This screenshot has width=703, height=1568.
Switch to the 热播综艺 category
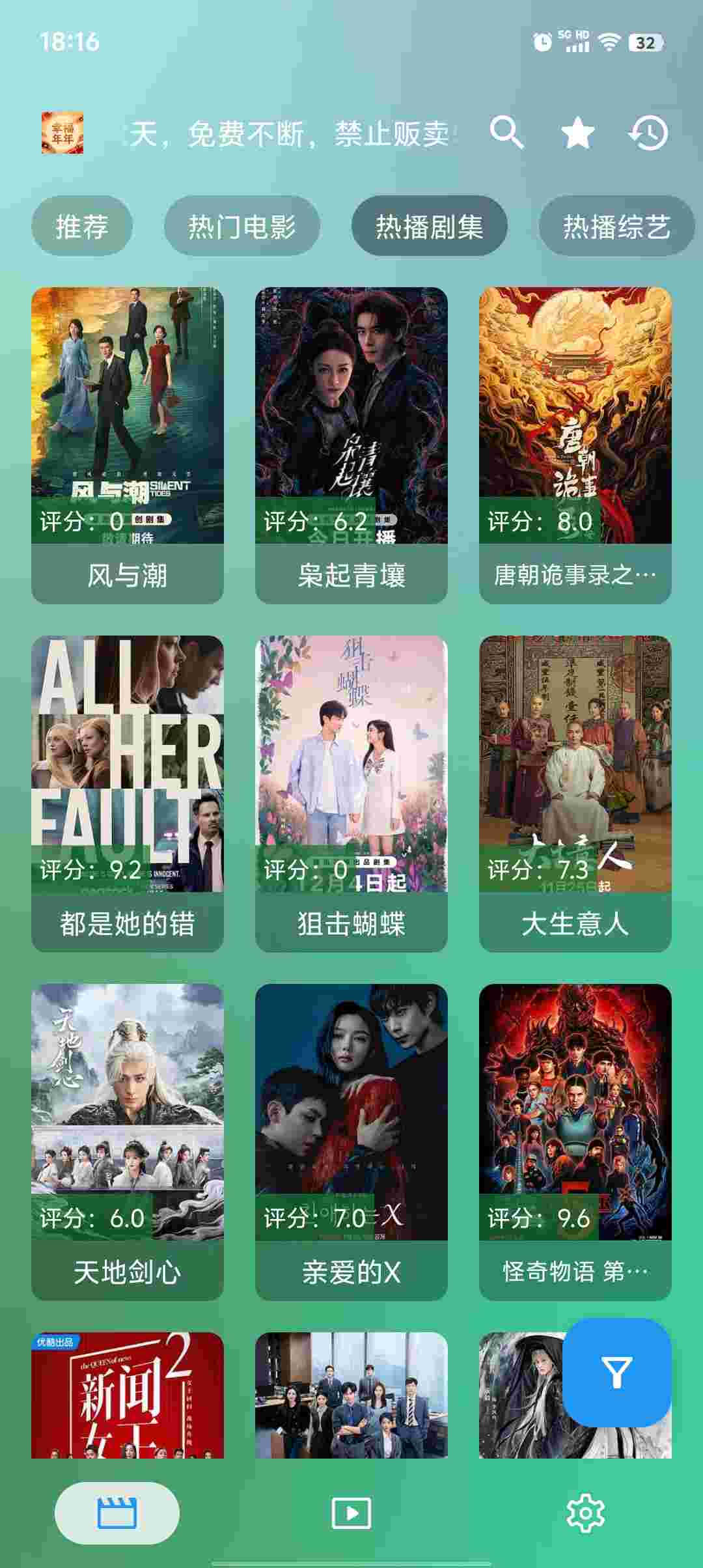[616, 226]
